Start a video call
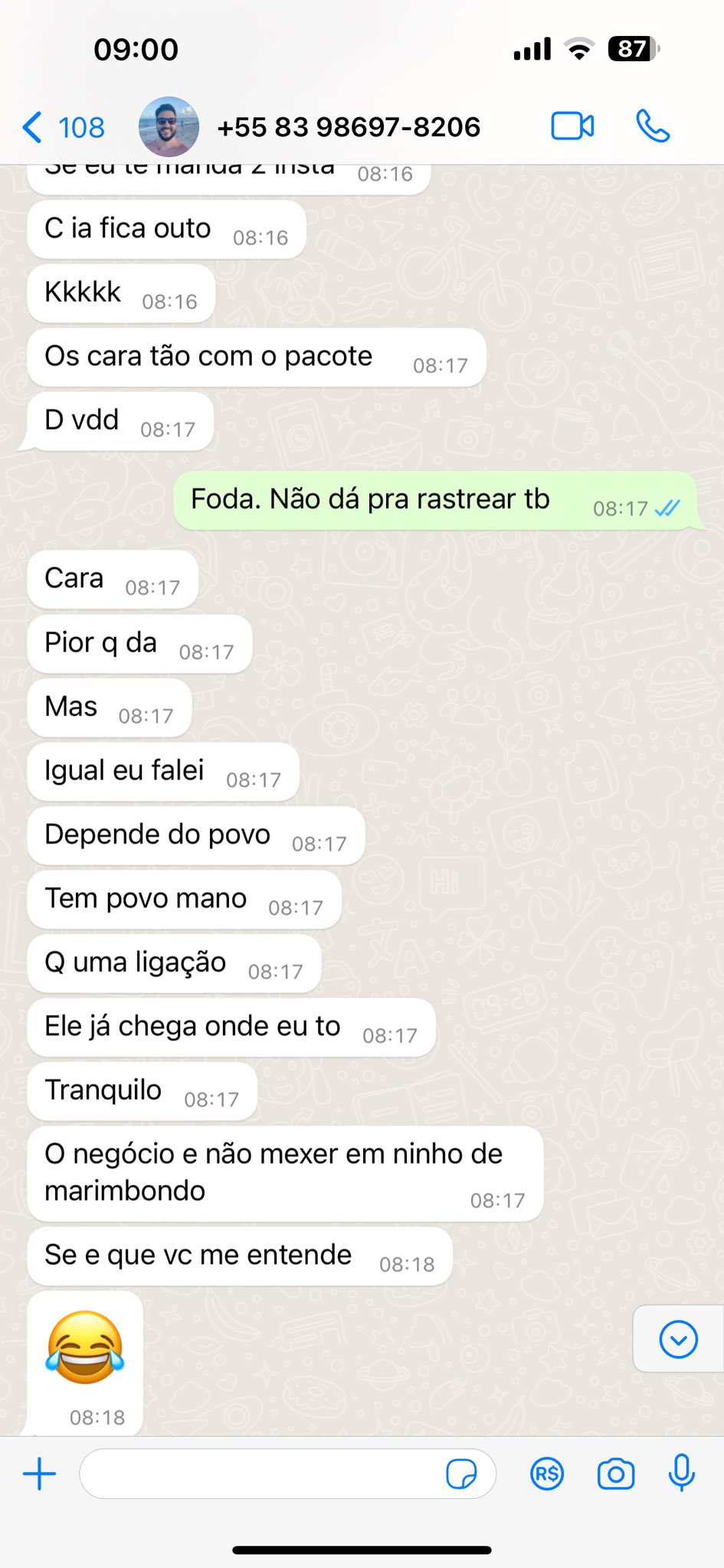Viewport: 724px width, 1568px height. (x=572, y=126)
